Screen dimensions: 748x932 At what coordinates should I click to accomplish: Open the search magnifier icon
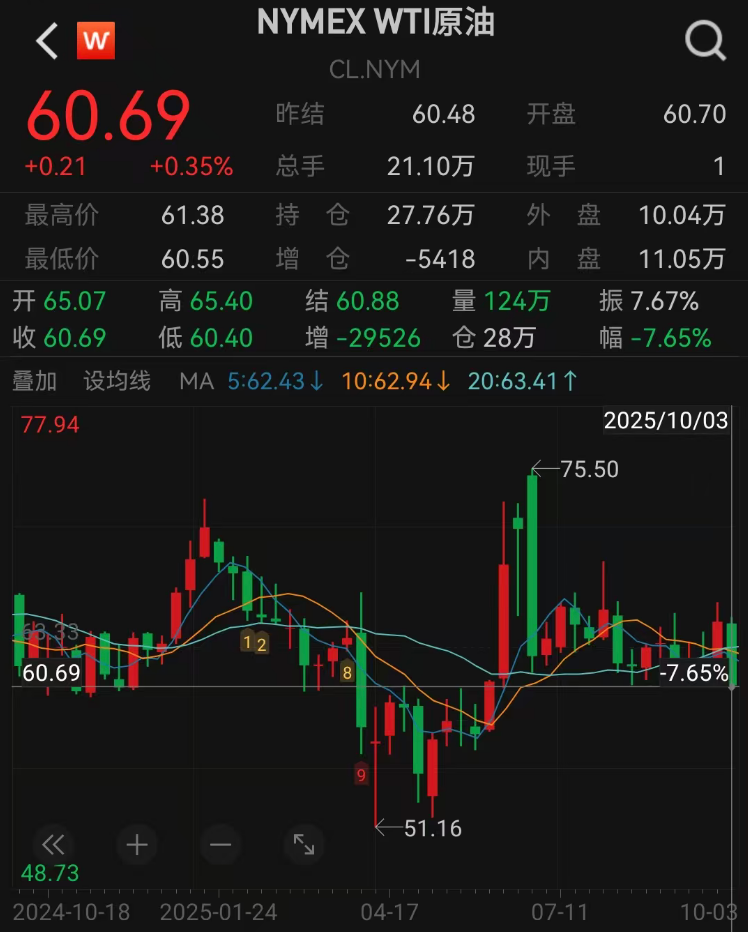click(705, 40)
